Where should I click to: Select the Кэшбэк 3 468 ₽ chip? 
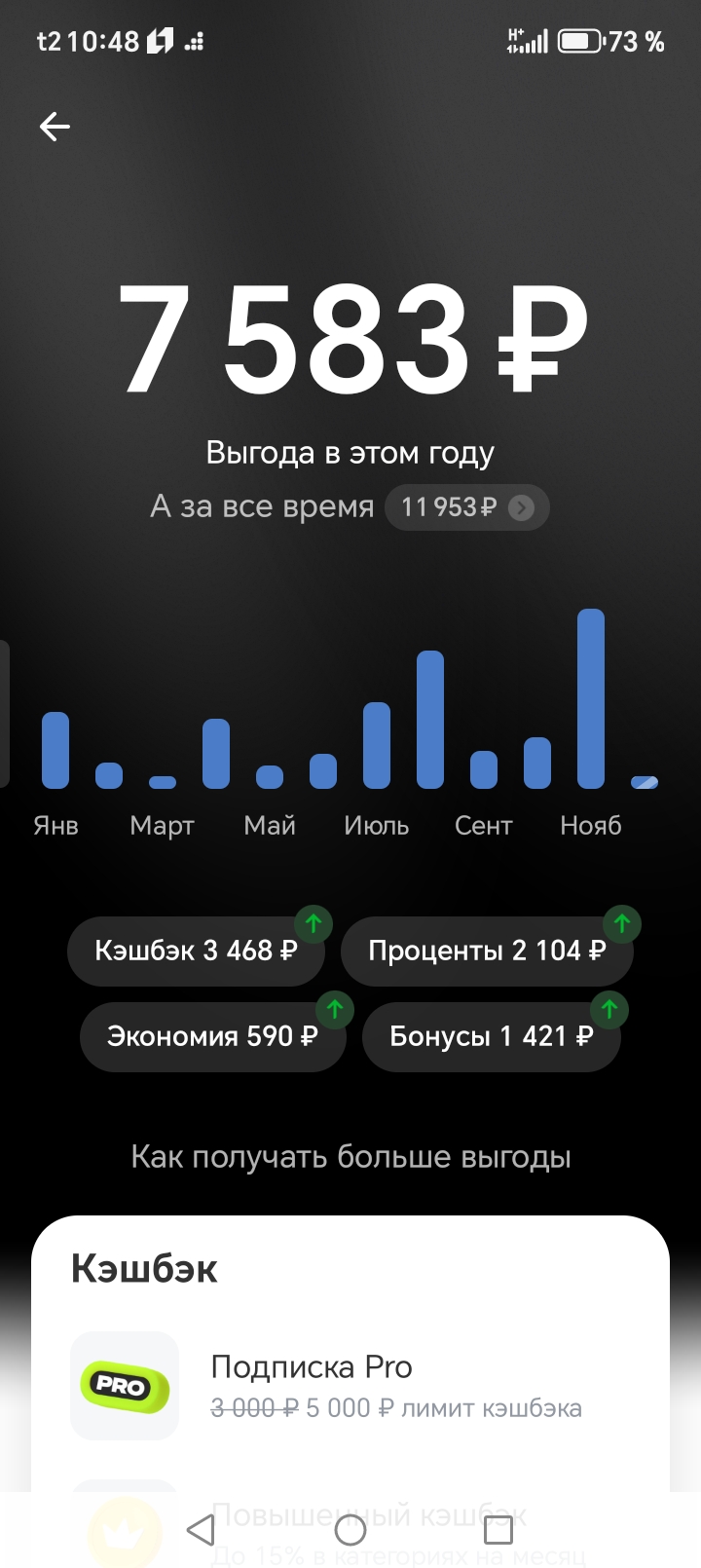(196, 951)
